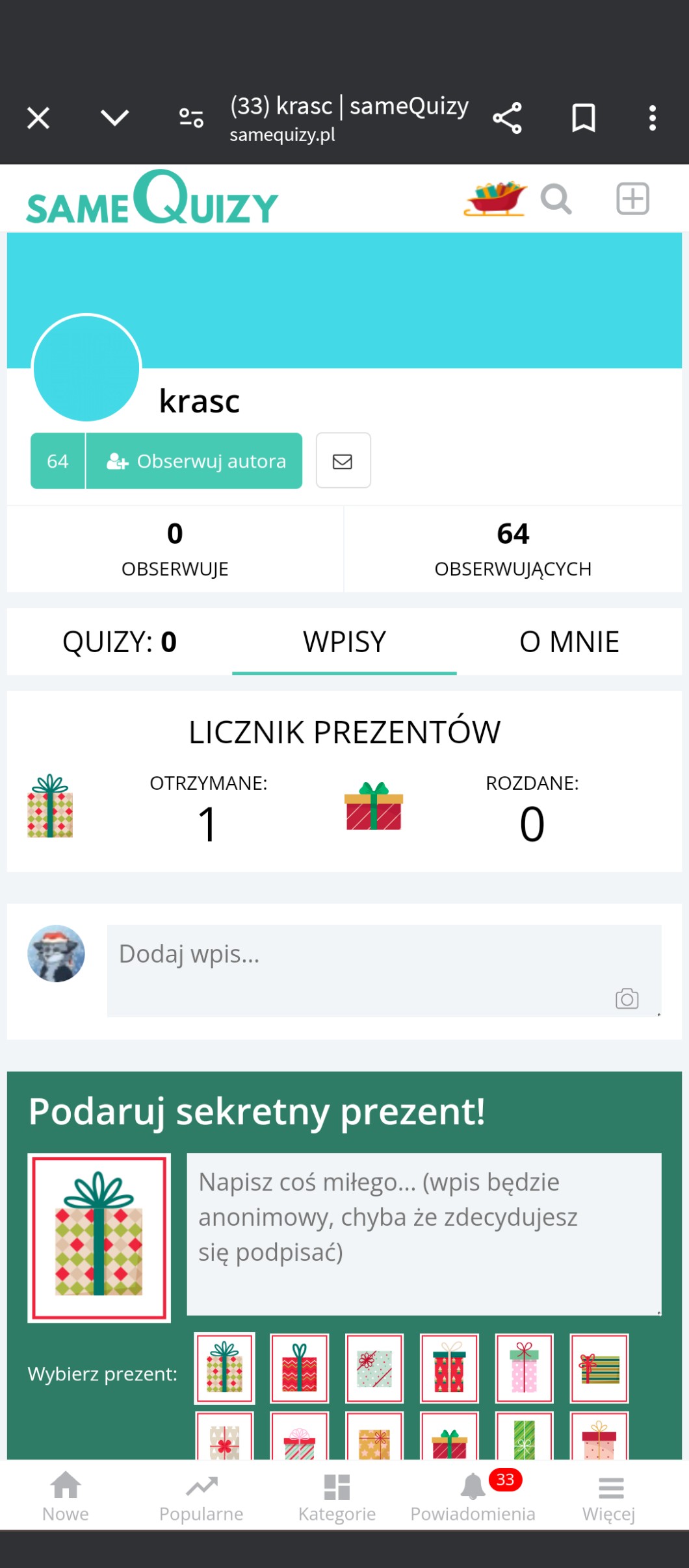Bookmark this page in the browser

pyautogui.click(x=583, y=118)
